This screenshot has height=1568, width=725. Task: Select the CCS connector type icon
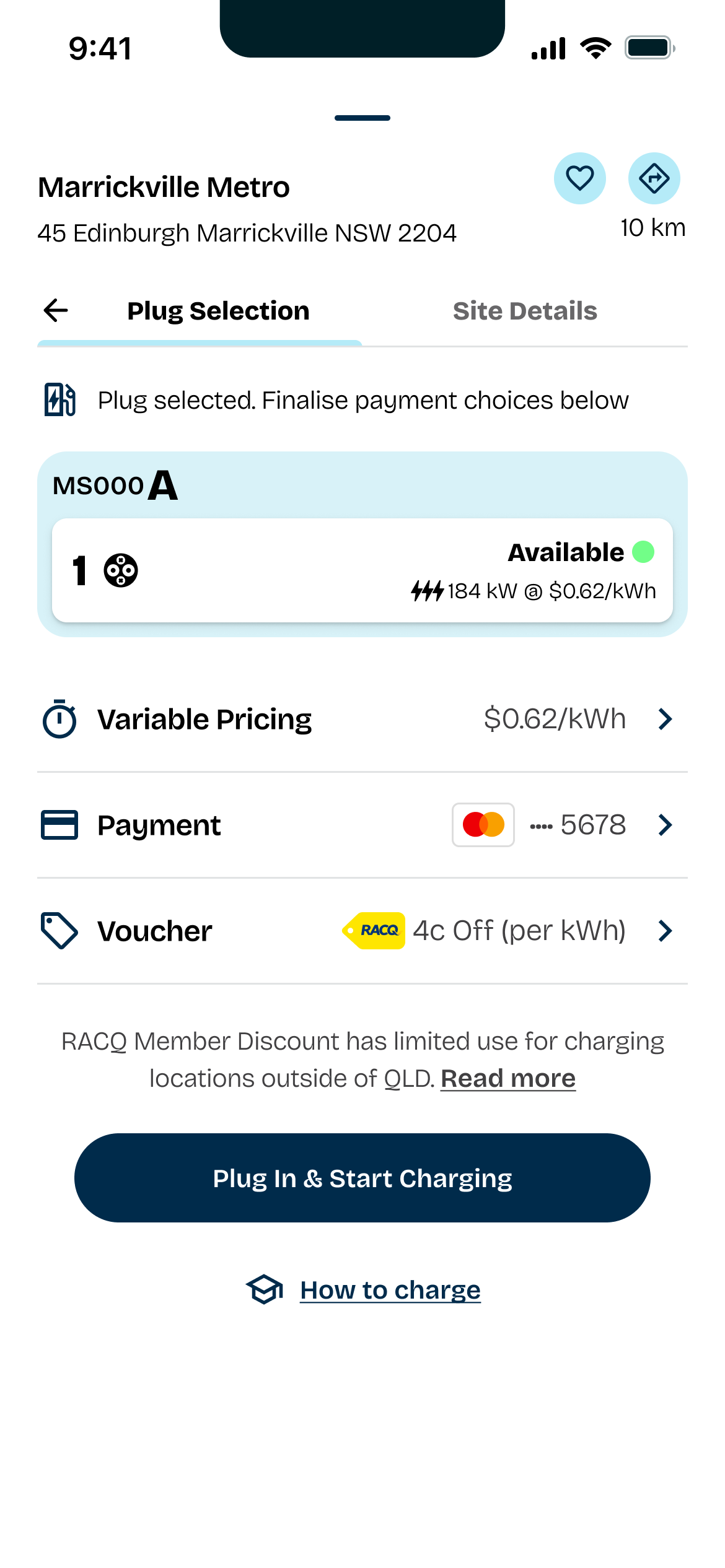coord(120,571)
